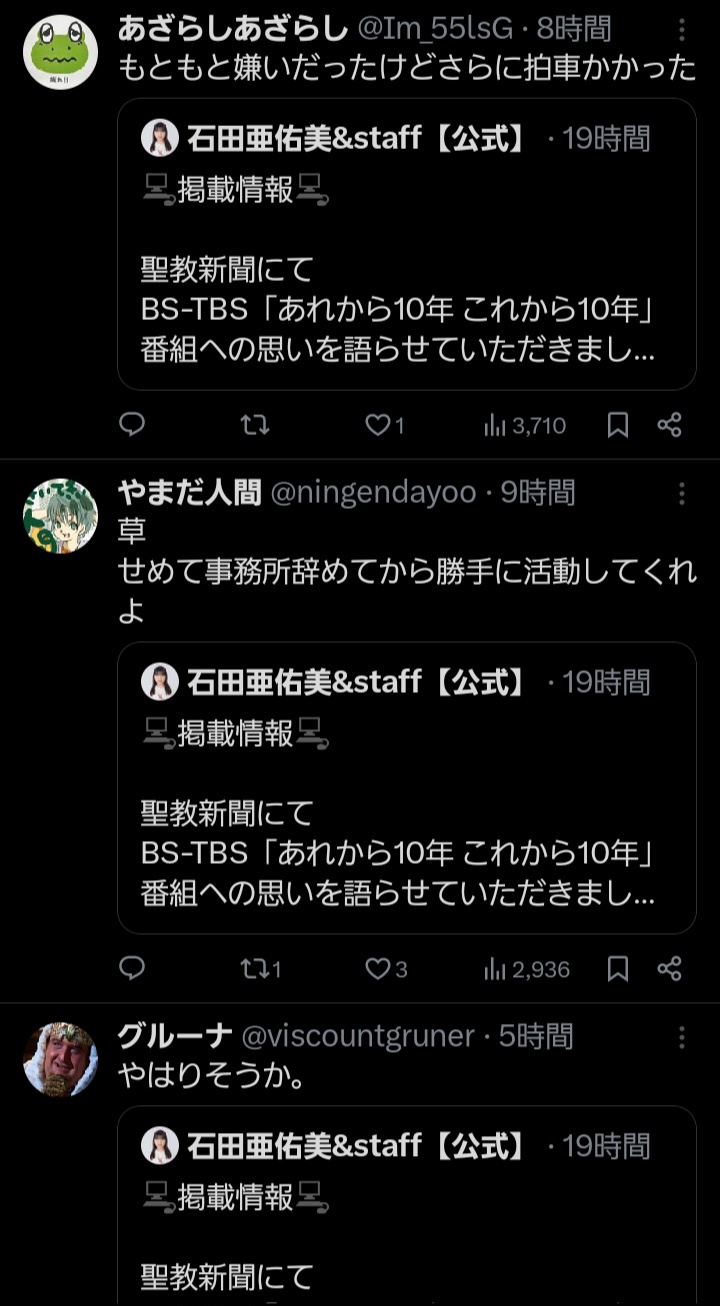Open やまだ人間's profile picture
720x1306 pixels.
[x=60, y=516]
